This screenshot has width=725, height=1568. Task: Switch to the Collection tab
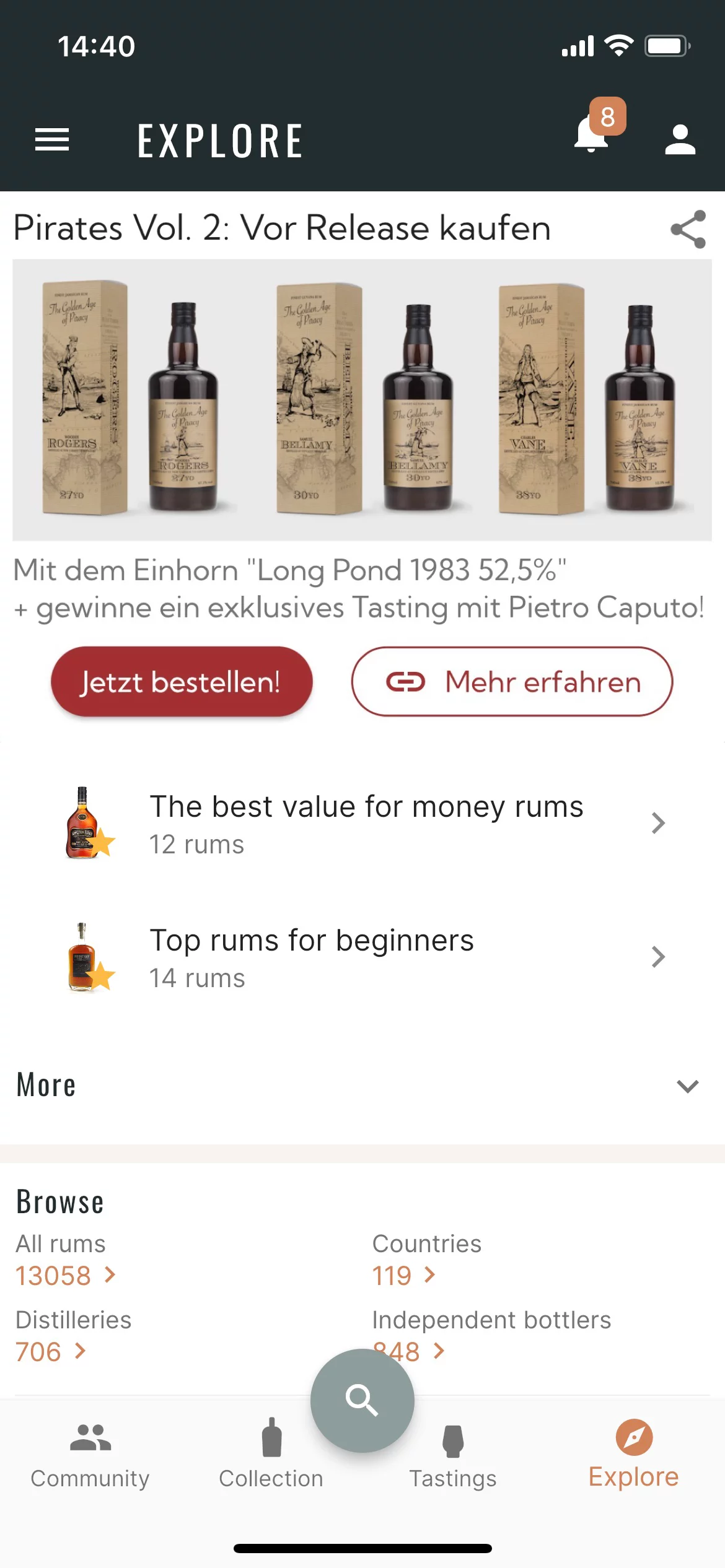pos(271,1454)
